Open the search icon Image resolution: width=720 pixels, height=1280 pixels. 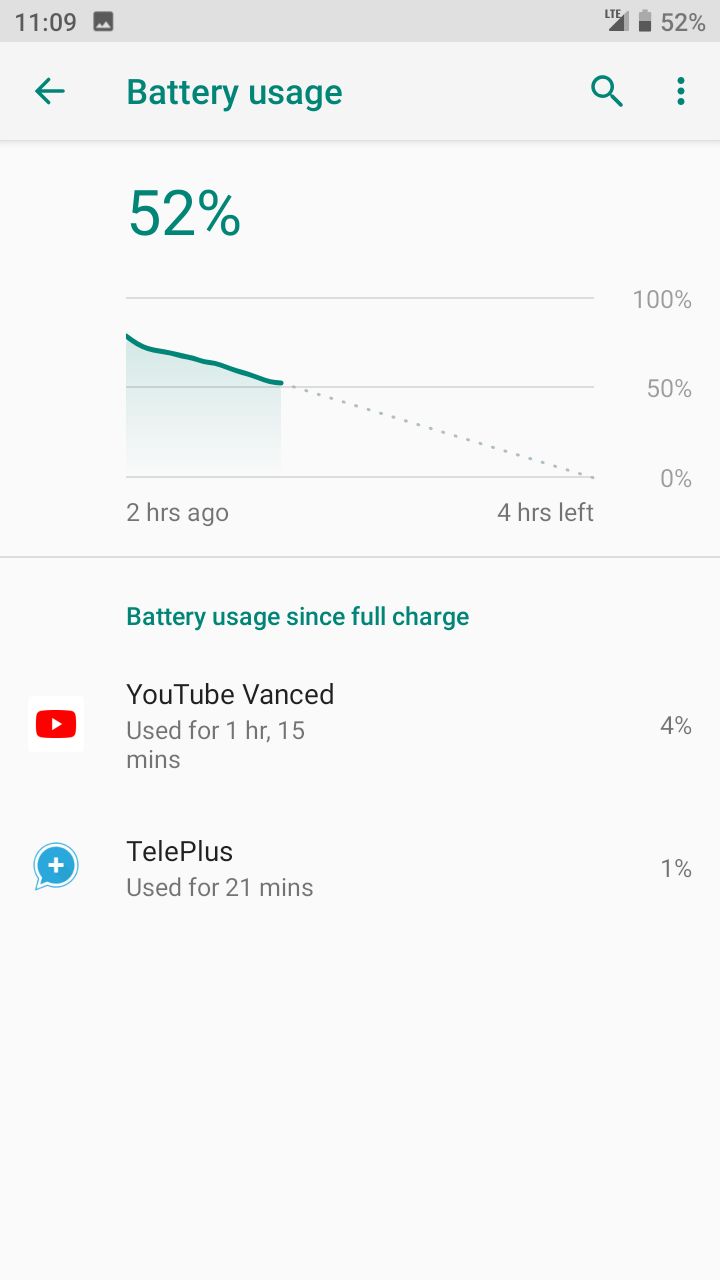click(x=607, y=92)
